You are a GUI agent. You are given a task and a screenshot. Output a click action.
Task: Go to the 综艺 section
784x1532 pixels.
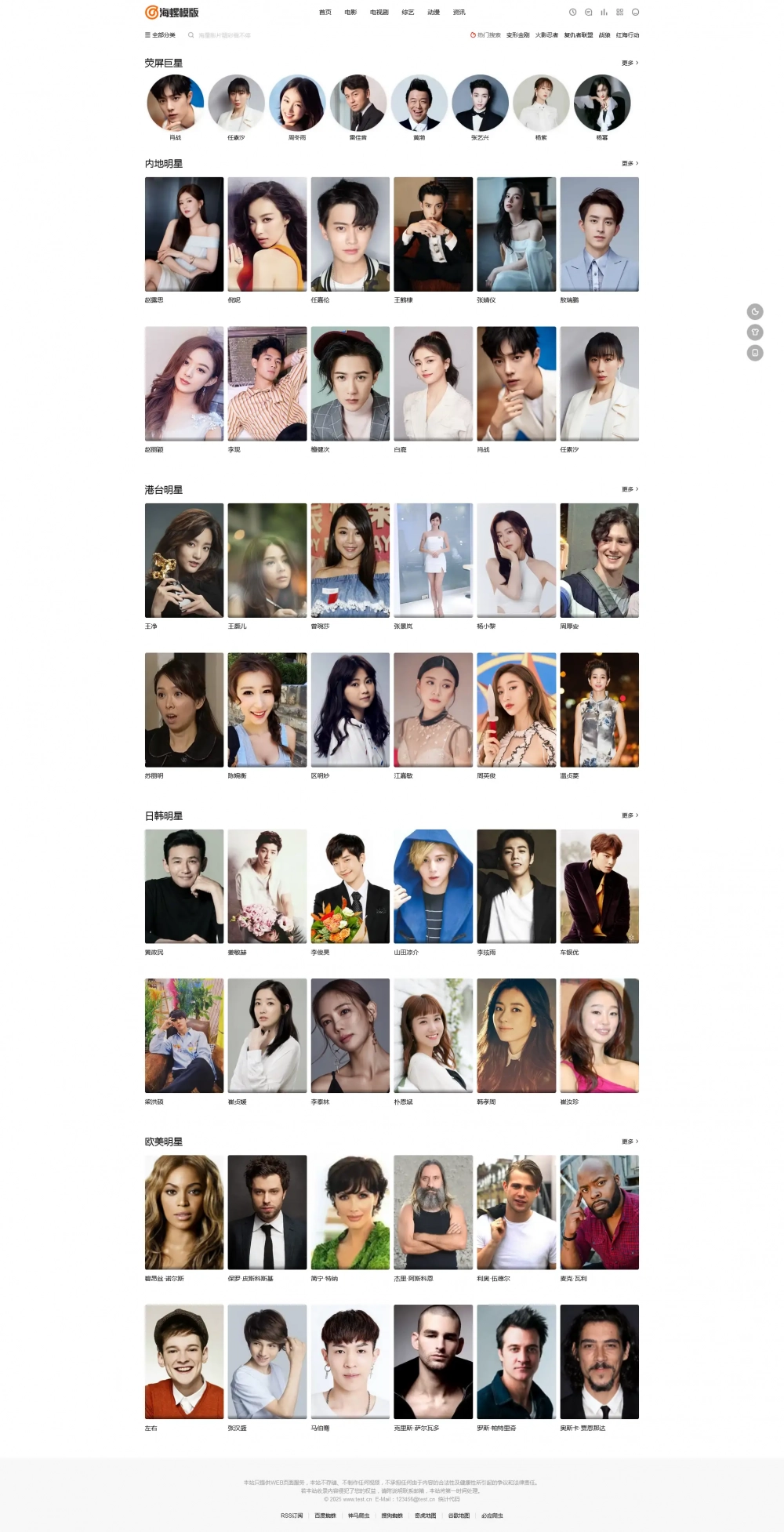coord(408,13)
